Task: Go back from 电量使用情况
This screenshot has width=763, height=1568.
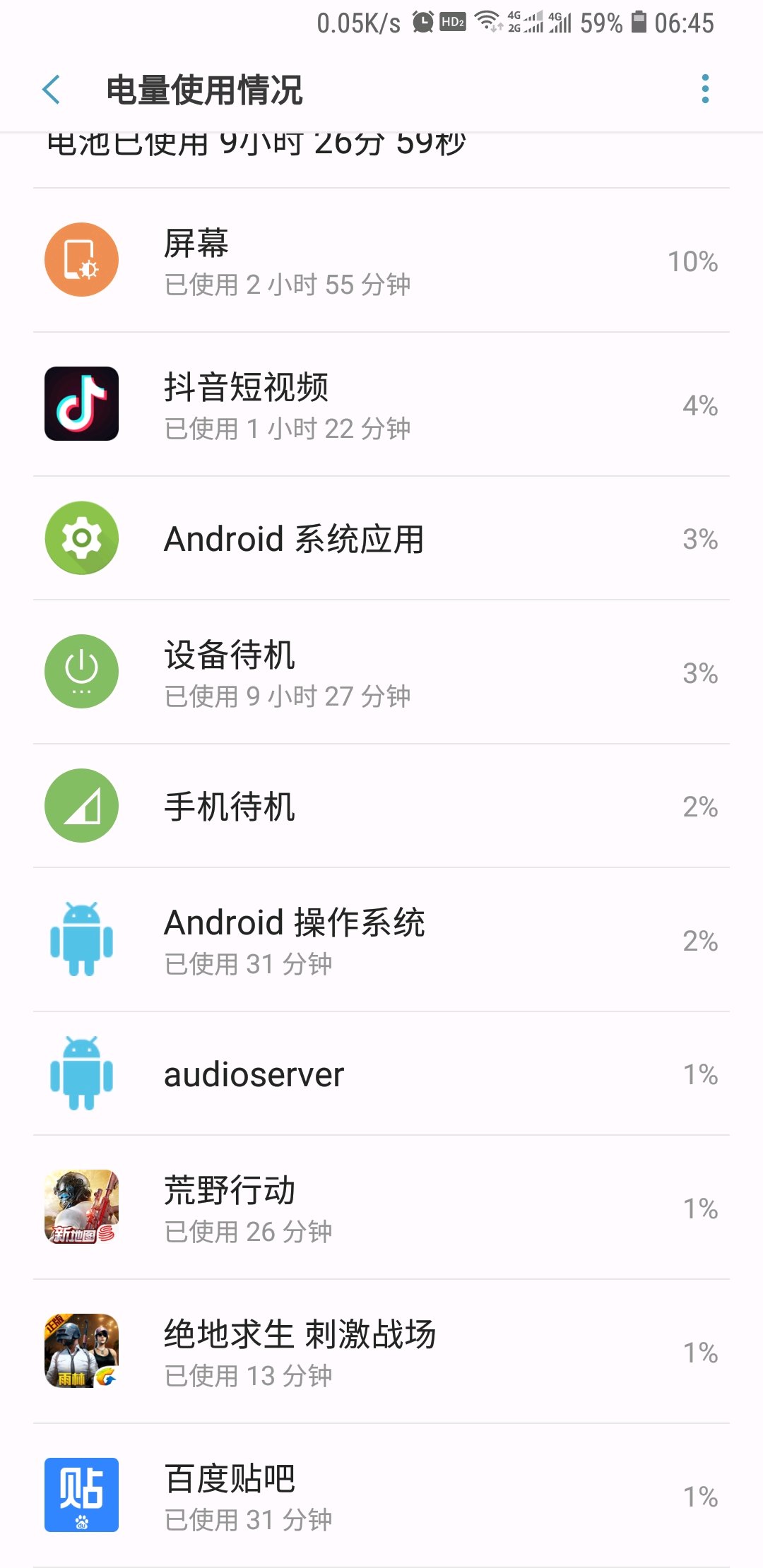Action: tap(52, 90)
